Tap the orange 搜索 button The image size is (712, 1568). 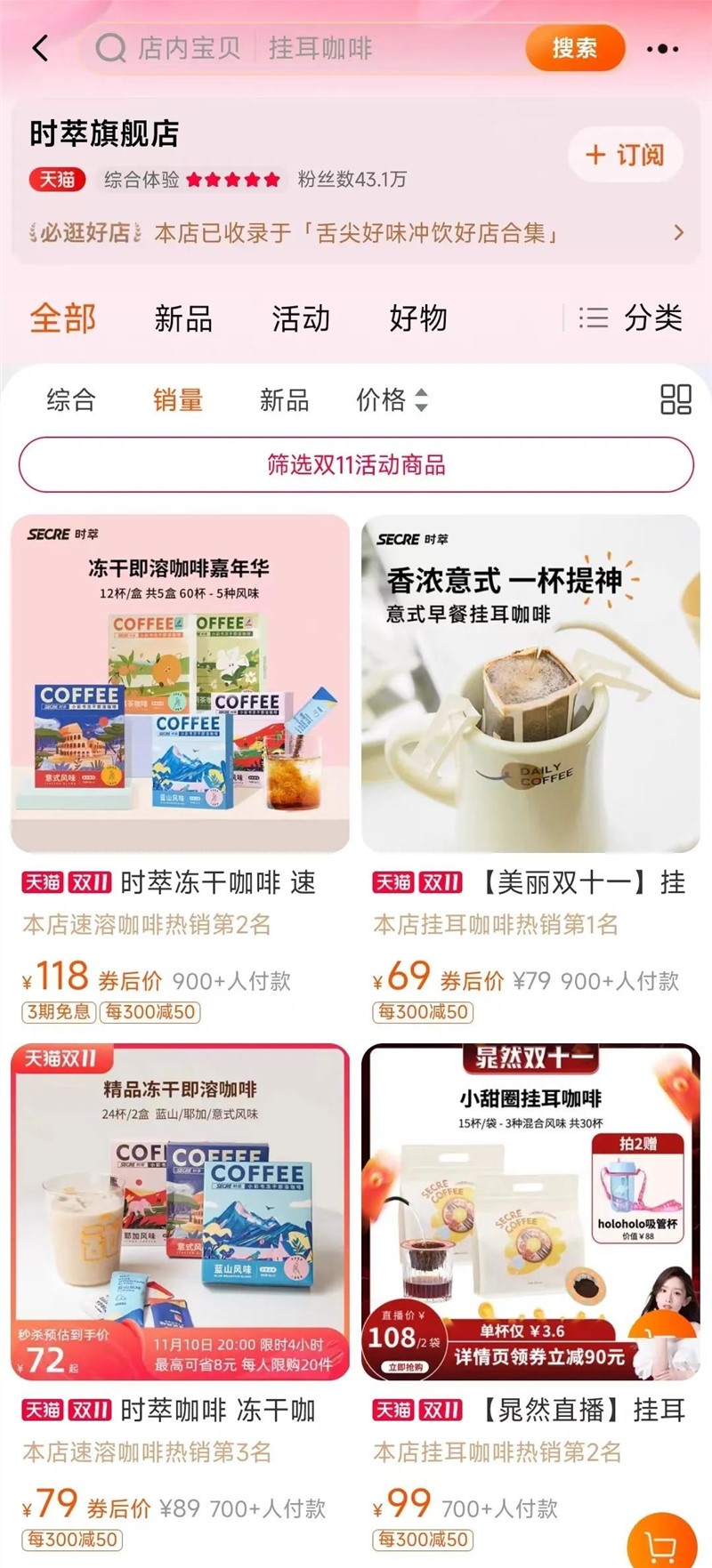click(574, 48)
